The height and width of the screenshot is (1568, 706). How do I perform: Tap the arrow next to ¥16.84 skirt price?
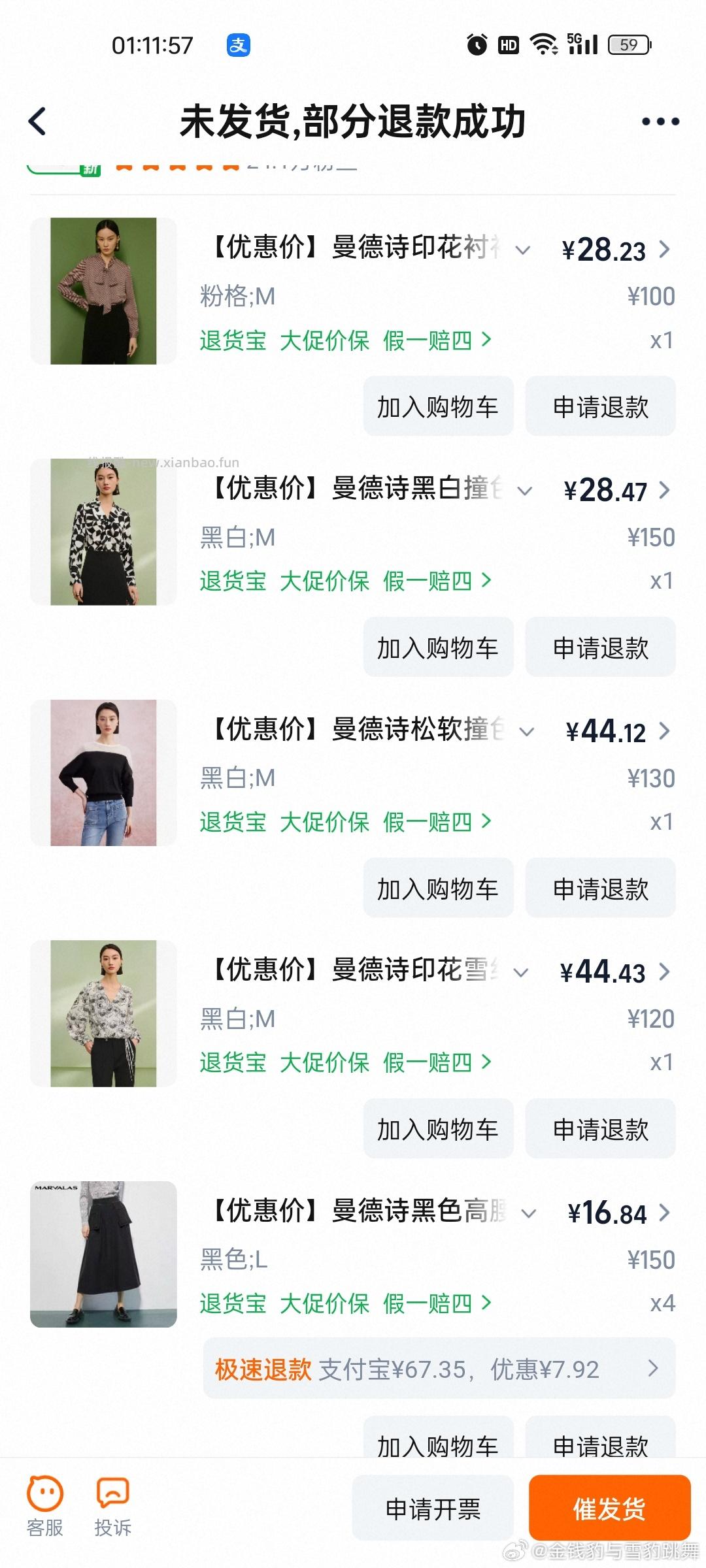[665, 1213]
